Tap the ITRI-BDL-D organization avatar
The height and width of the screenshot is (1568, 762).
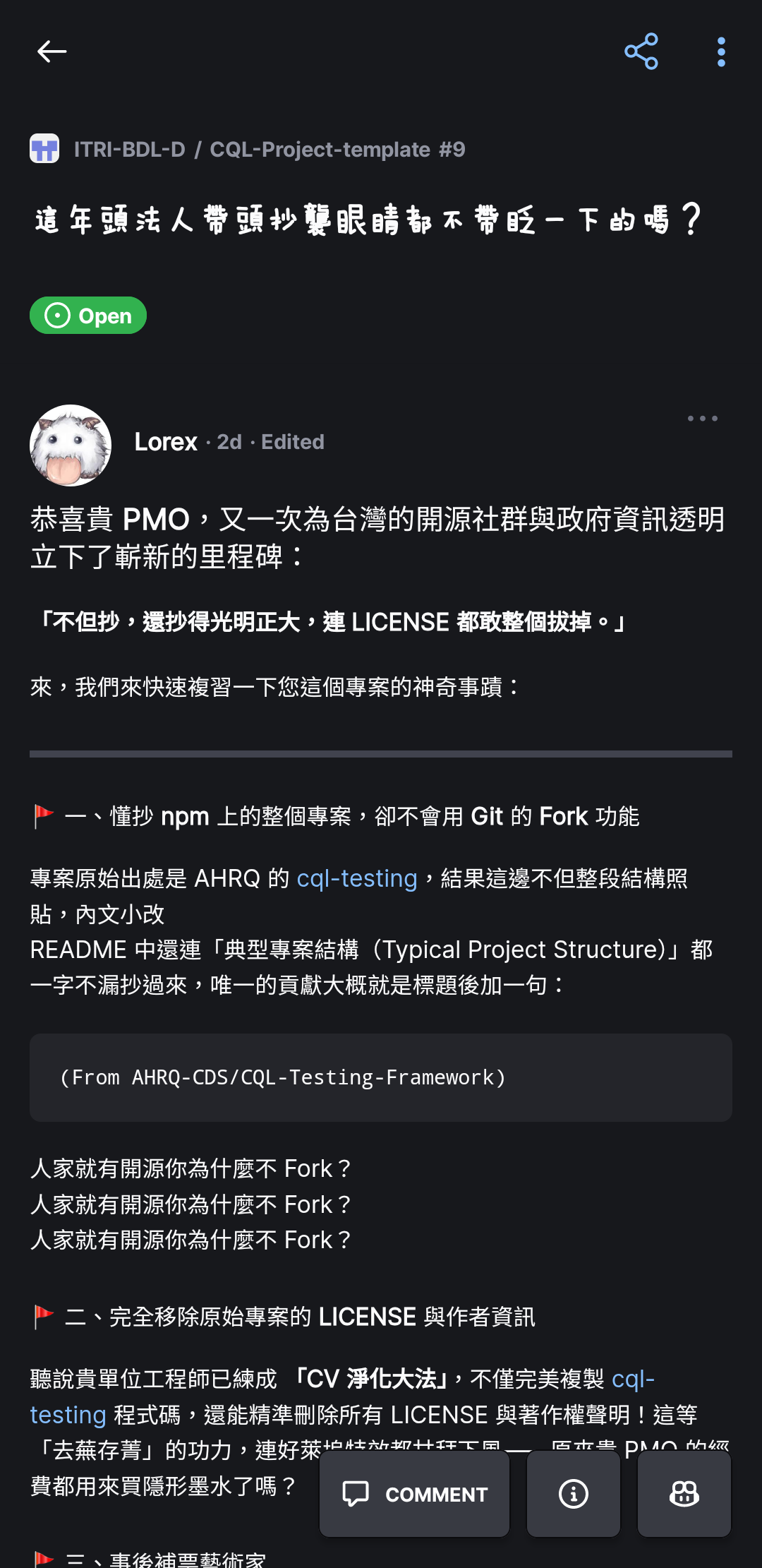coord(45,149)
